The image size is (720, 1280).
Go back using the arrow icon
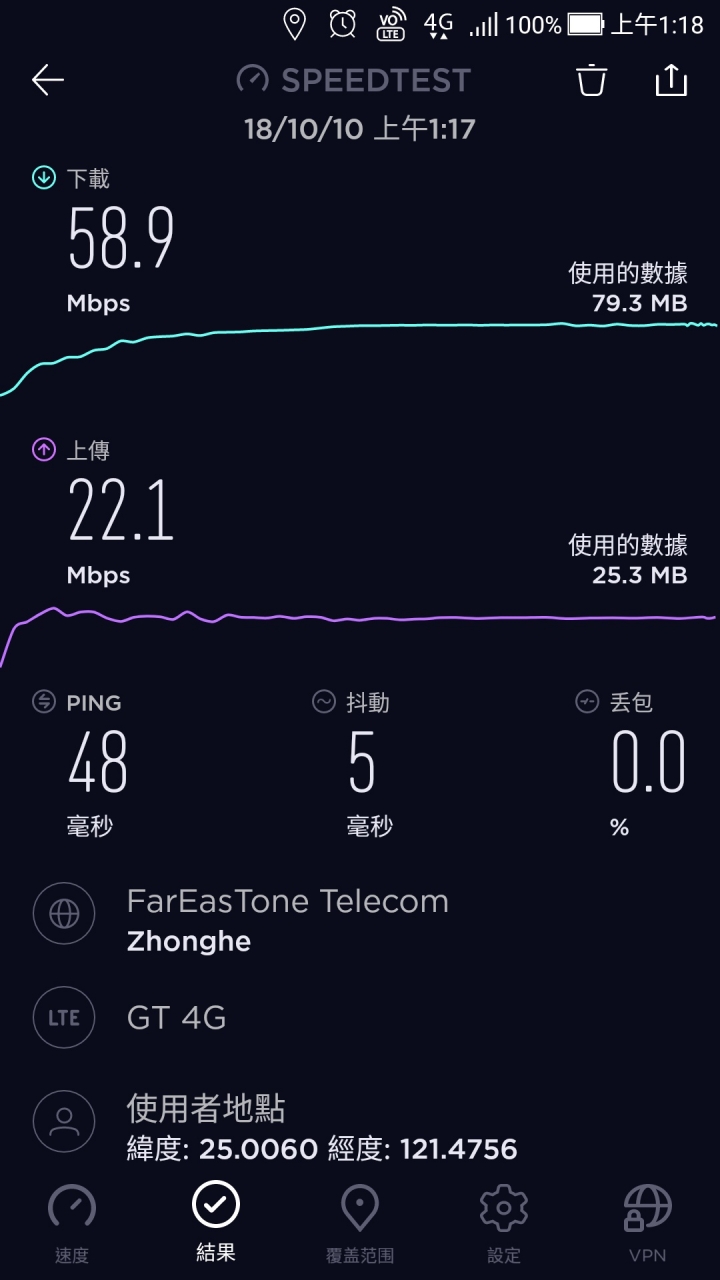point(48,80)
